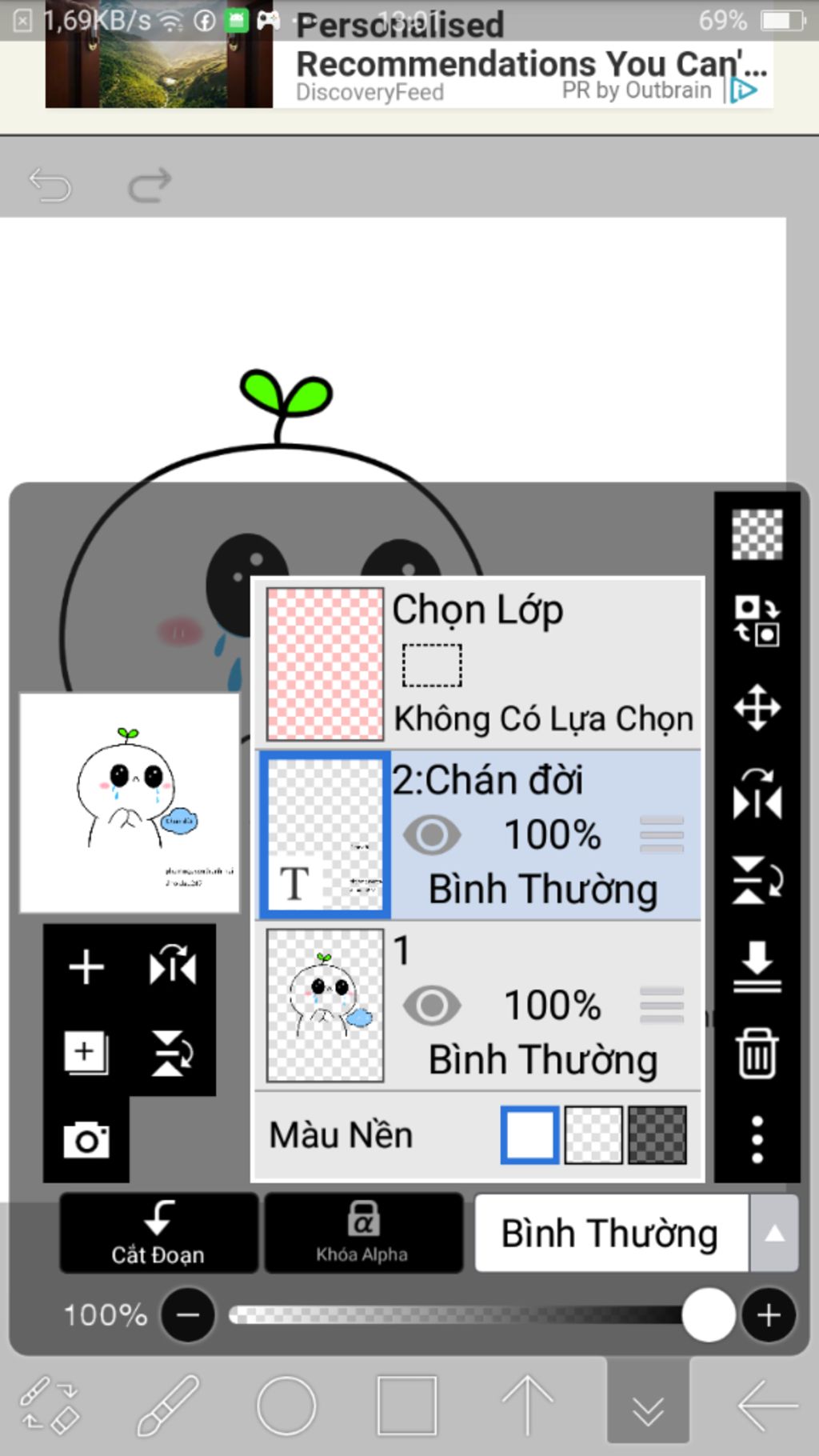Tap the Cắt Đoạn clipping button
The image size is (819, 1456).
coord(158,1233)
